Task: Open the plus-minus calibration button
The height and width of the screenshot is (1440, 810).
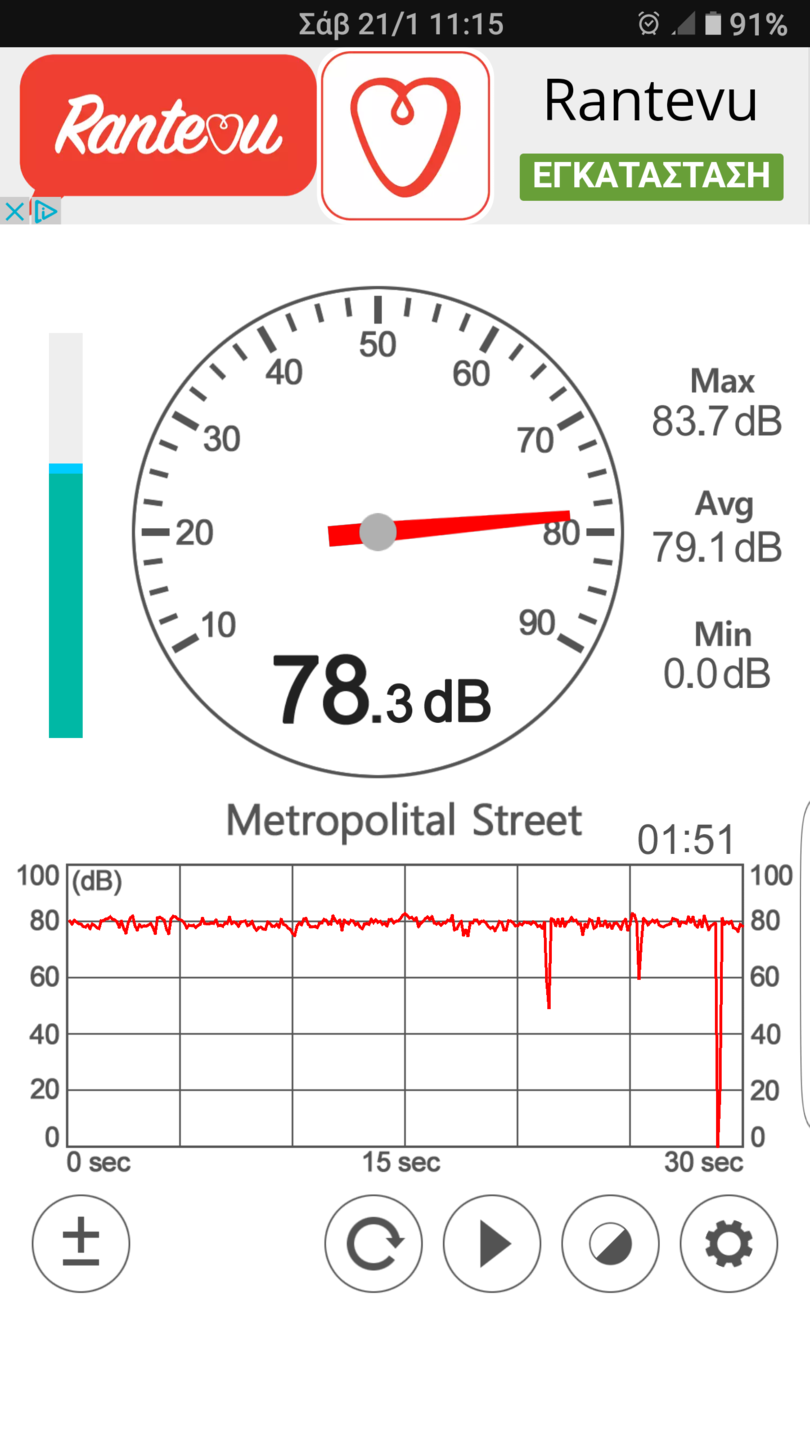Action: [x=81, y=1244]
